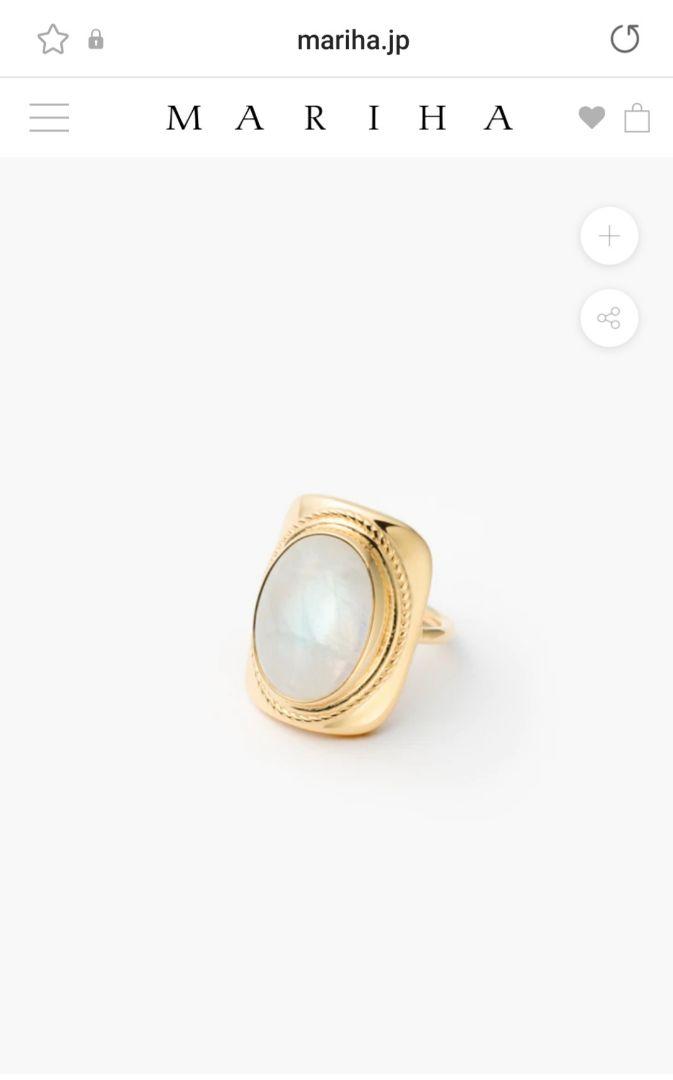Screen dimensions: 673x1080
Task: Tap the mariha.jp address bar
Action: click(x=353, y=41)
